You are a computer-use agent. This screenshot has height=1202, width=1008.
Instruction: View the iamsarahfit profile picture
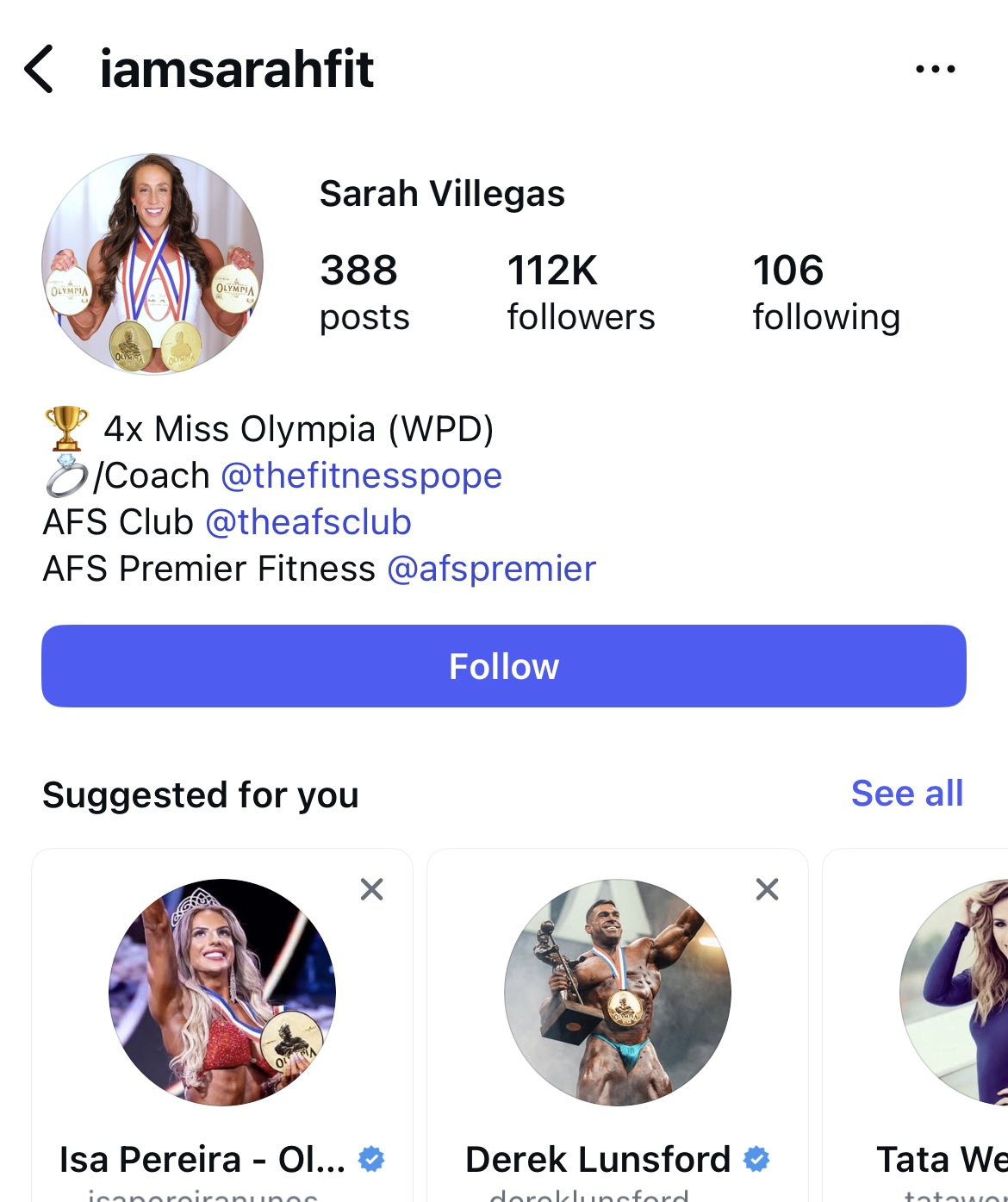(x=152, y=264)
